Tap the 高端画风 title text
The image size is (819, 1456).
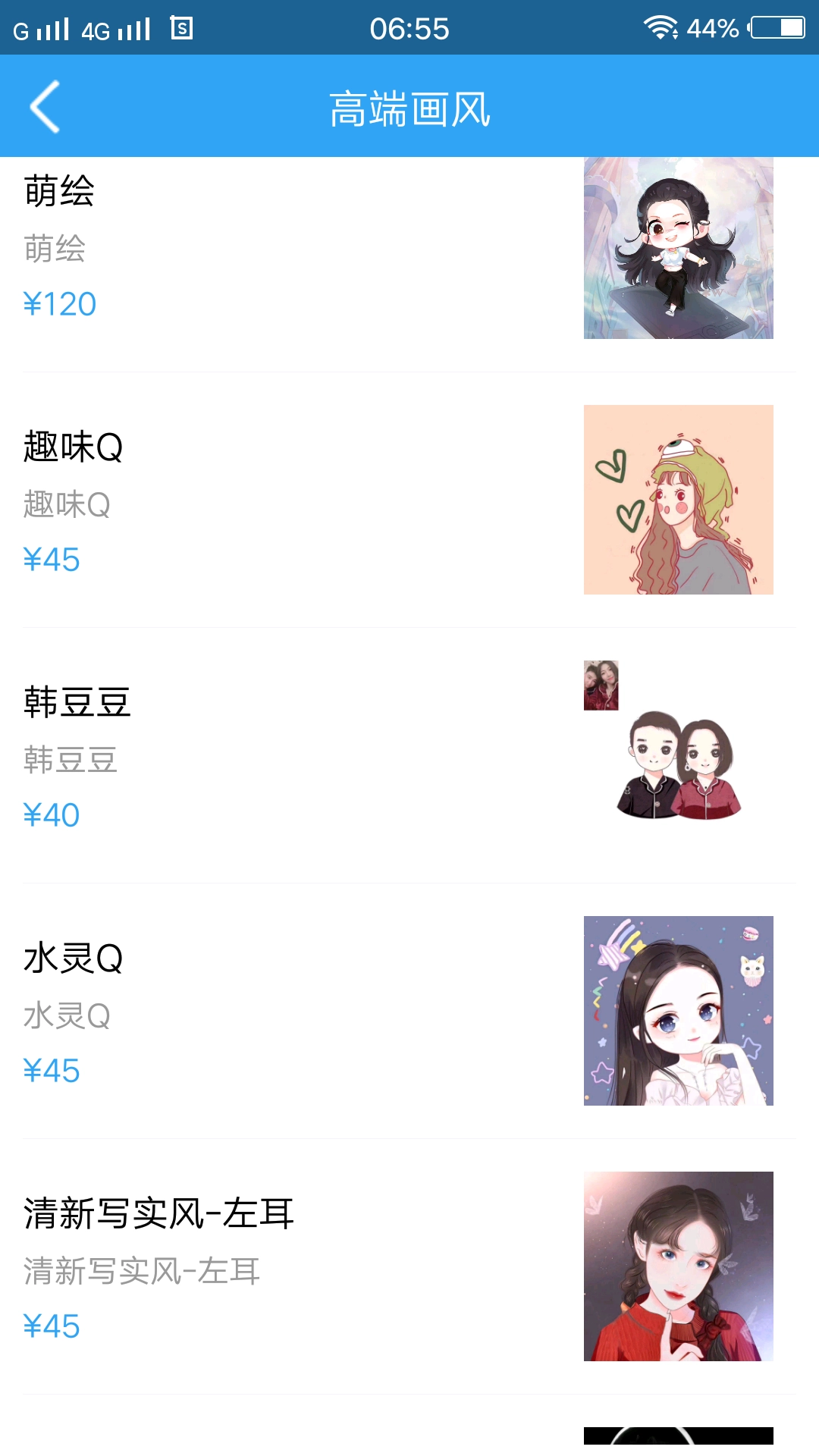(x=409, y=108)
